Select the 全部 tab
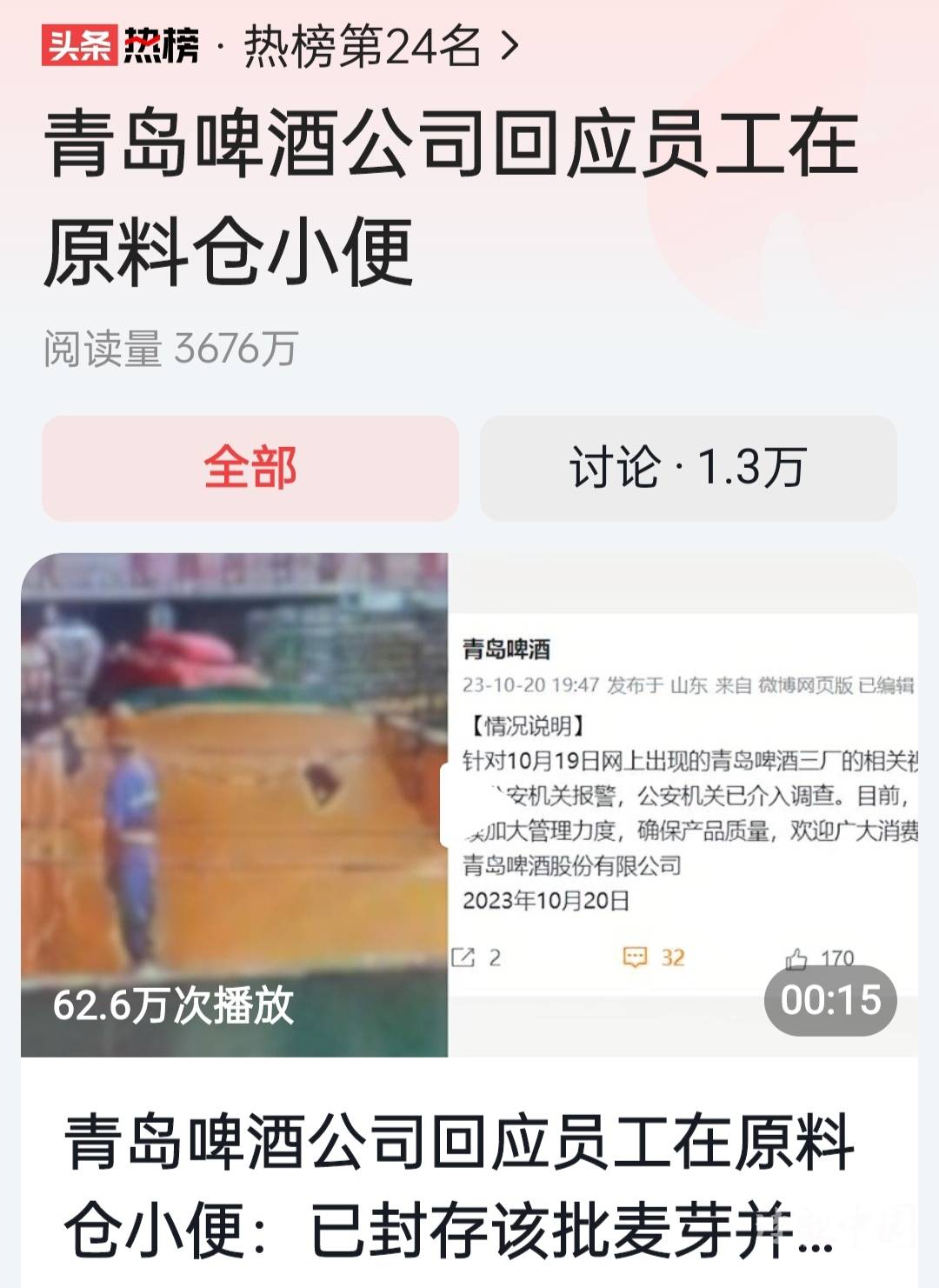The height and width of the screenshot is (1288, 939). point(250,469)
